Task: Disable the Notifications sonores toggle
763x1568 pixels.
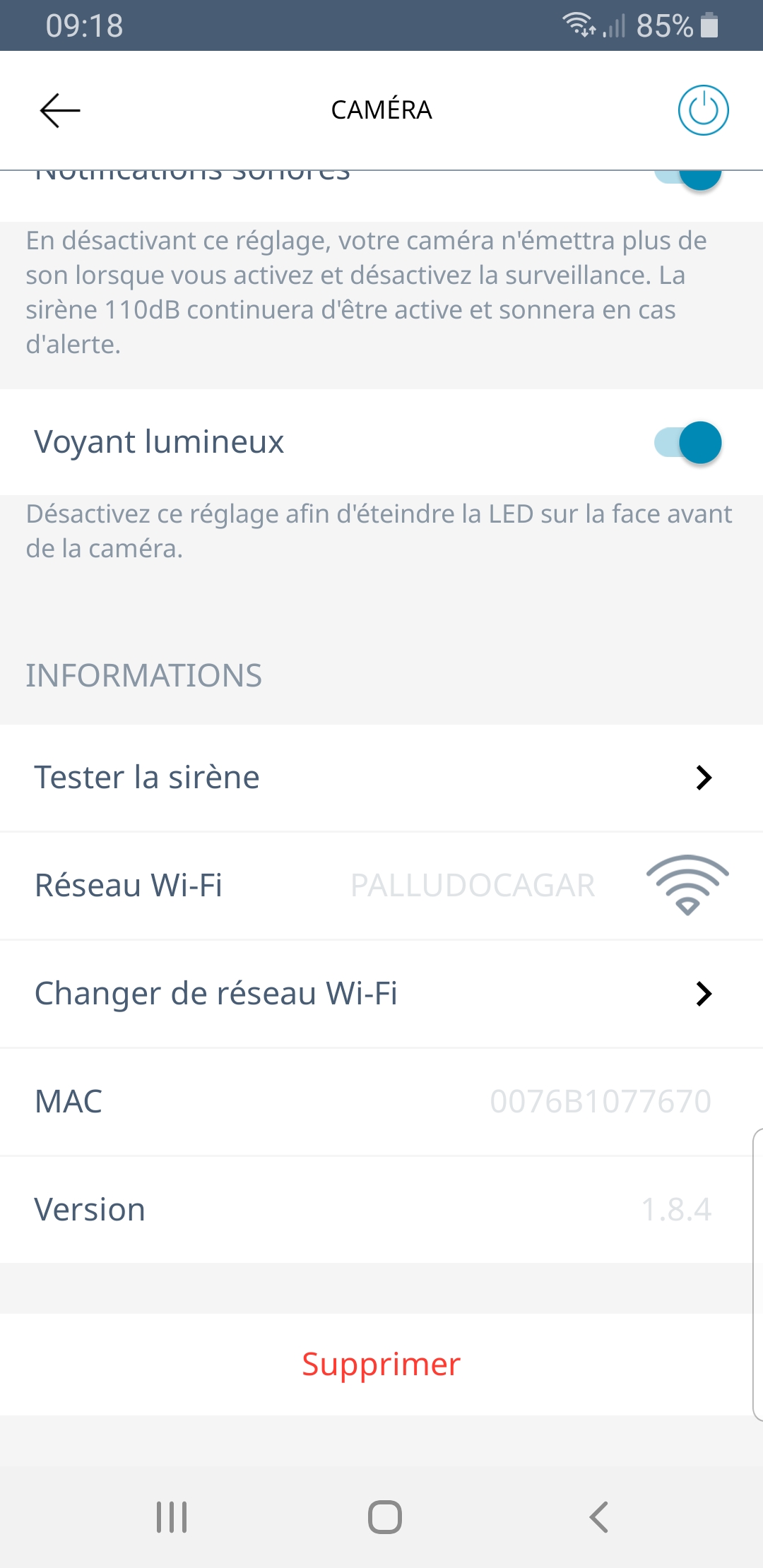Action: (690, 177)
